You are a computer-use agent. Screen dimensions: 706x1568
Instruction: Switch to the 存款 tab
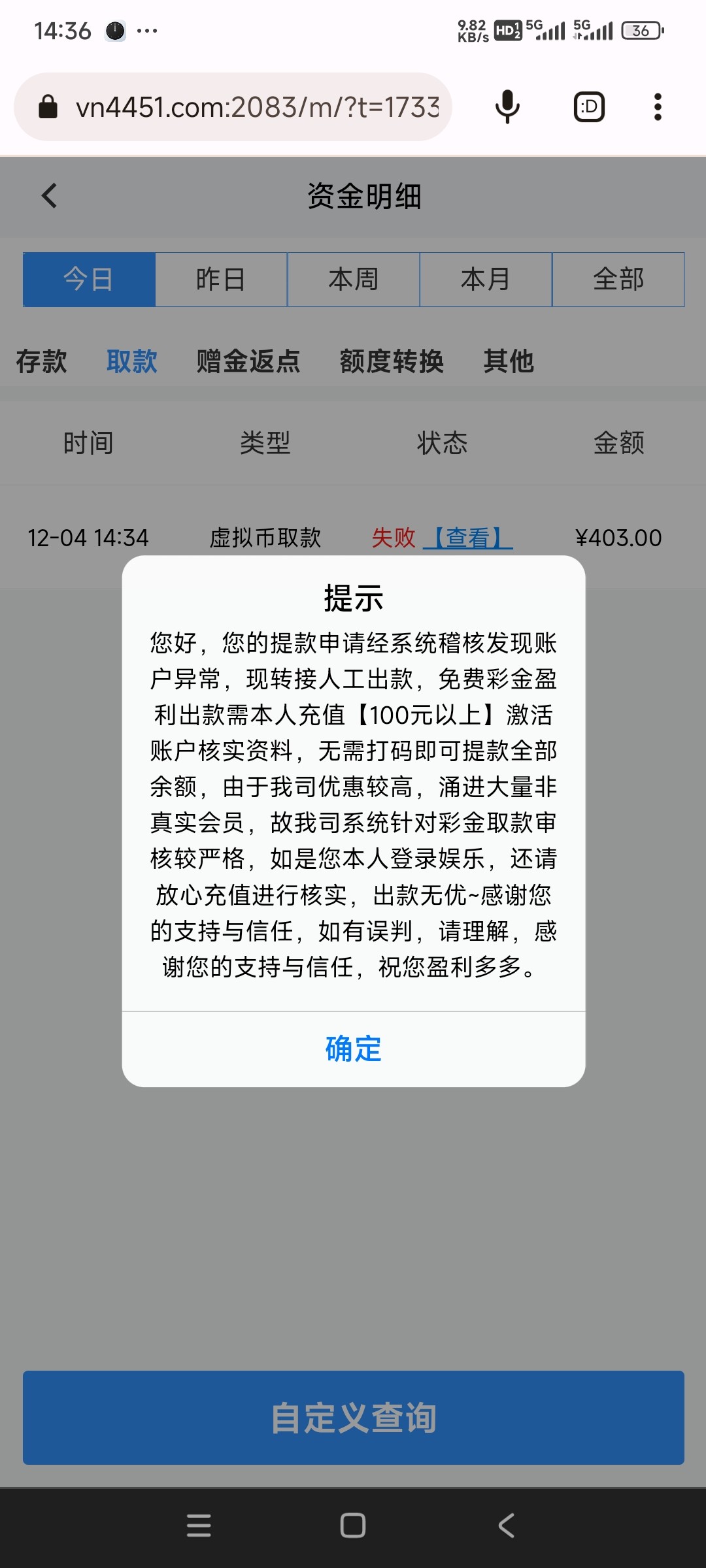point(41,361)
